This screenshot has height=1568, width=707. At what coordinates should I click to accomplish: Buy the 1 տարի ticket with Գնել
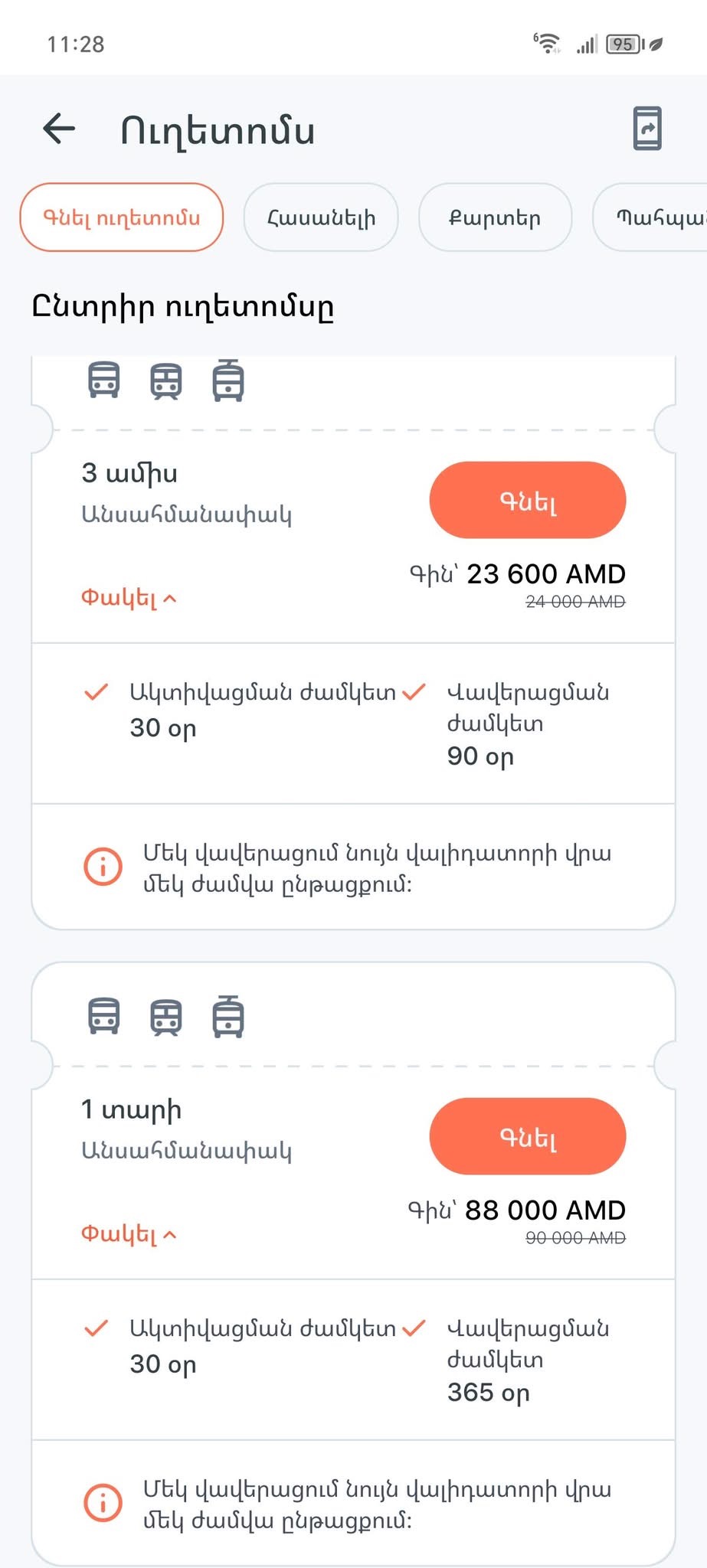click(x=528, y=1136)
